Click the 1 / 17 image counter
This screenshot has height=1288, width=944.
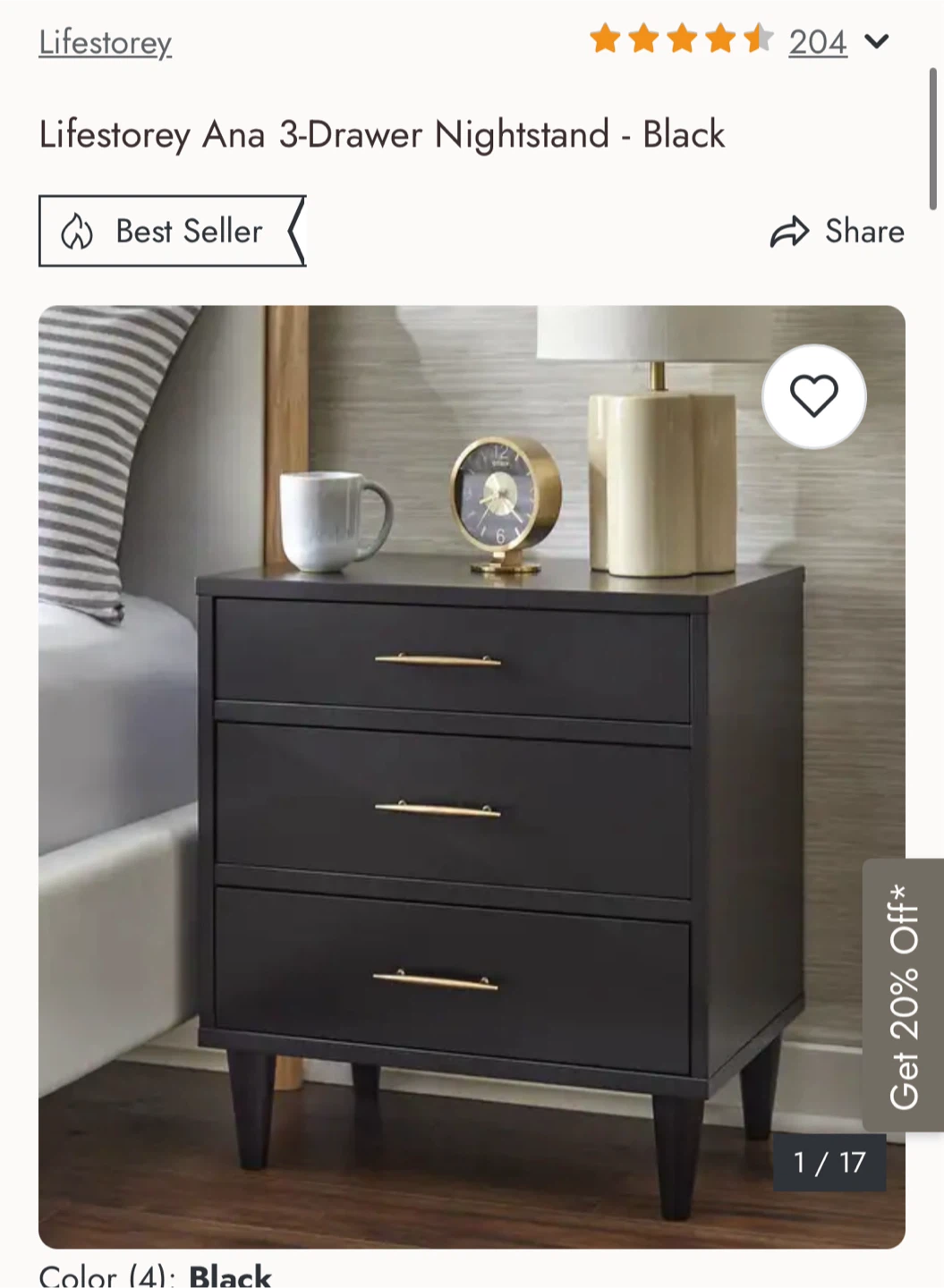click(x=829, y=1164)
